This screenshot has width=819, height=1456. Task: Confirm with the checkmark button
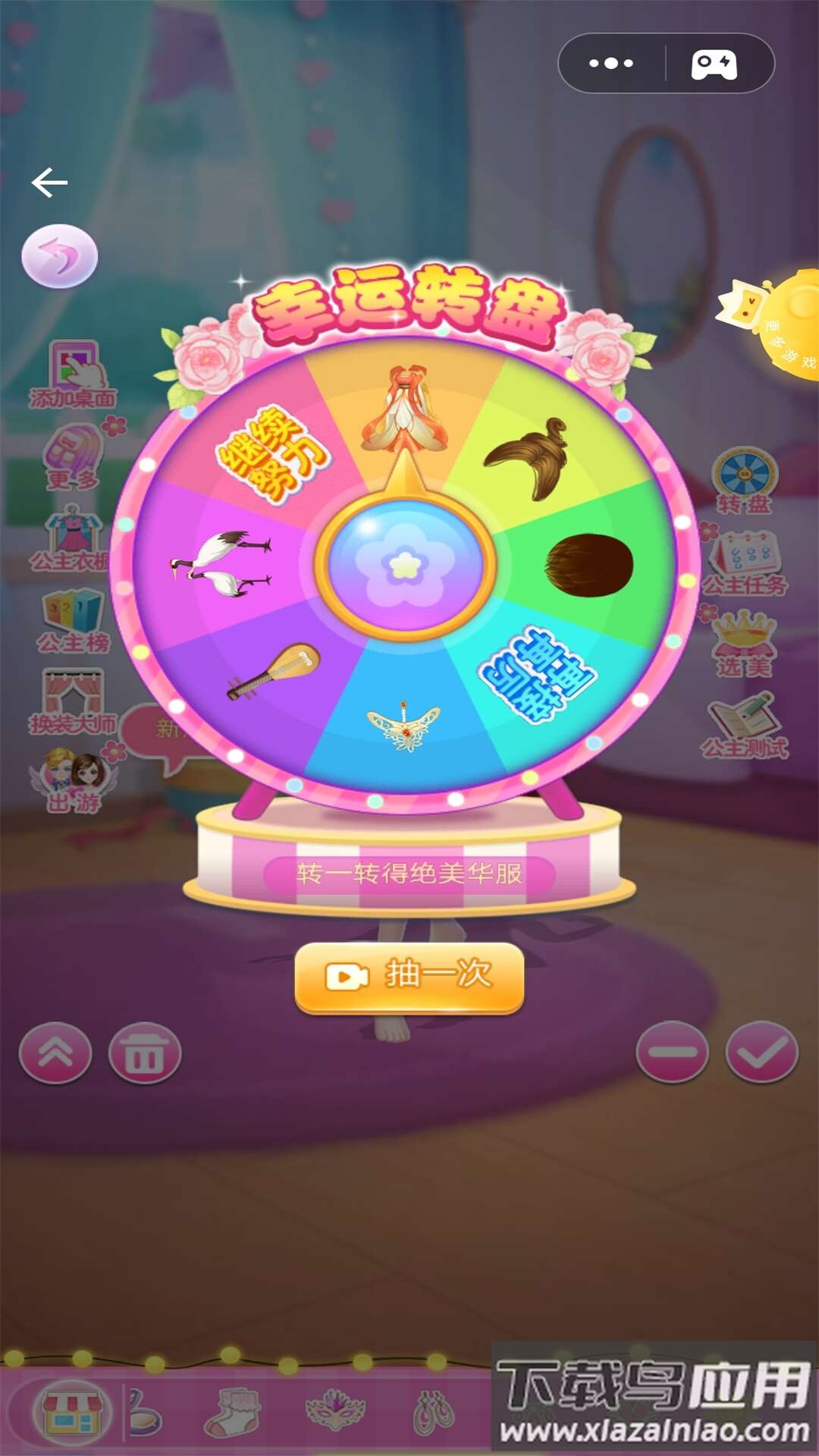(x=761, y=1052)
